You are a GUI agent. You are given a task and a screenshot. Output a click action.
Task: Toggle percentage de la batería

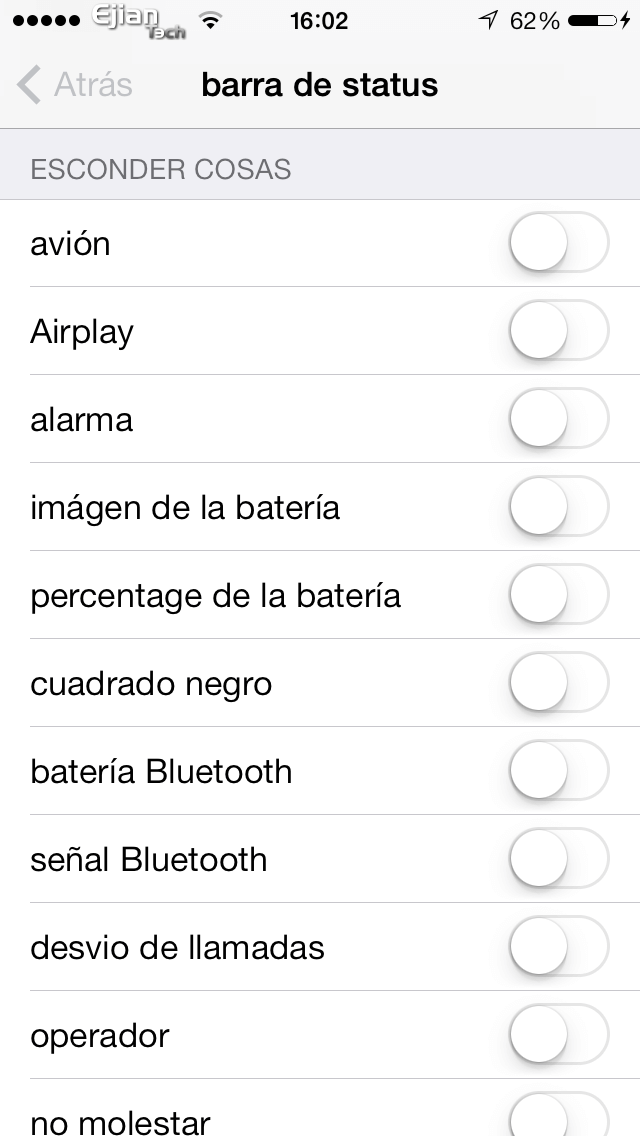click(558, 595)
